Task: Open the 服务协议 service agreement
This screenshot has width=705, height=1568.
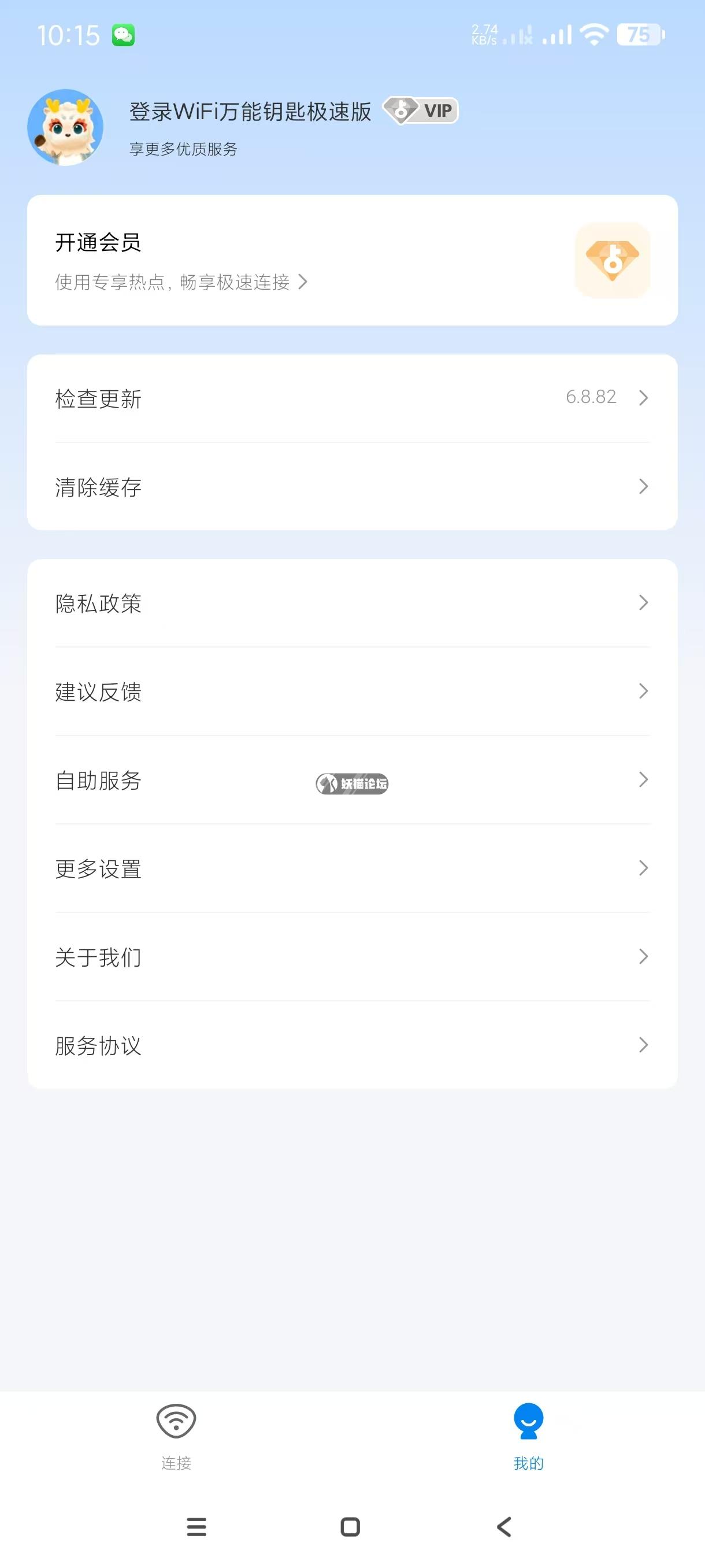Action: [x=351, y=1045]
